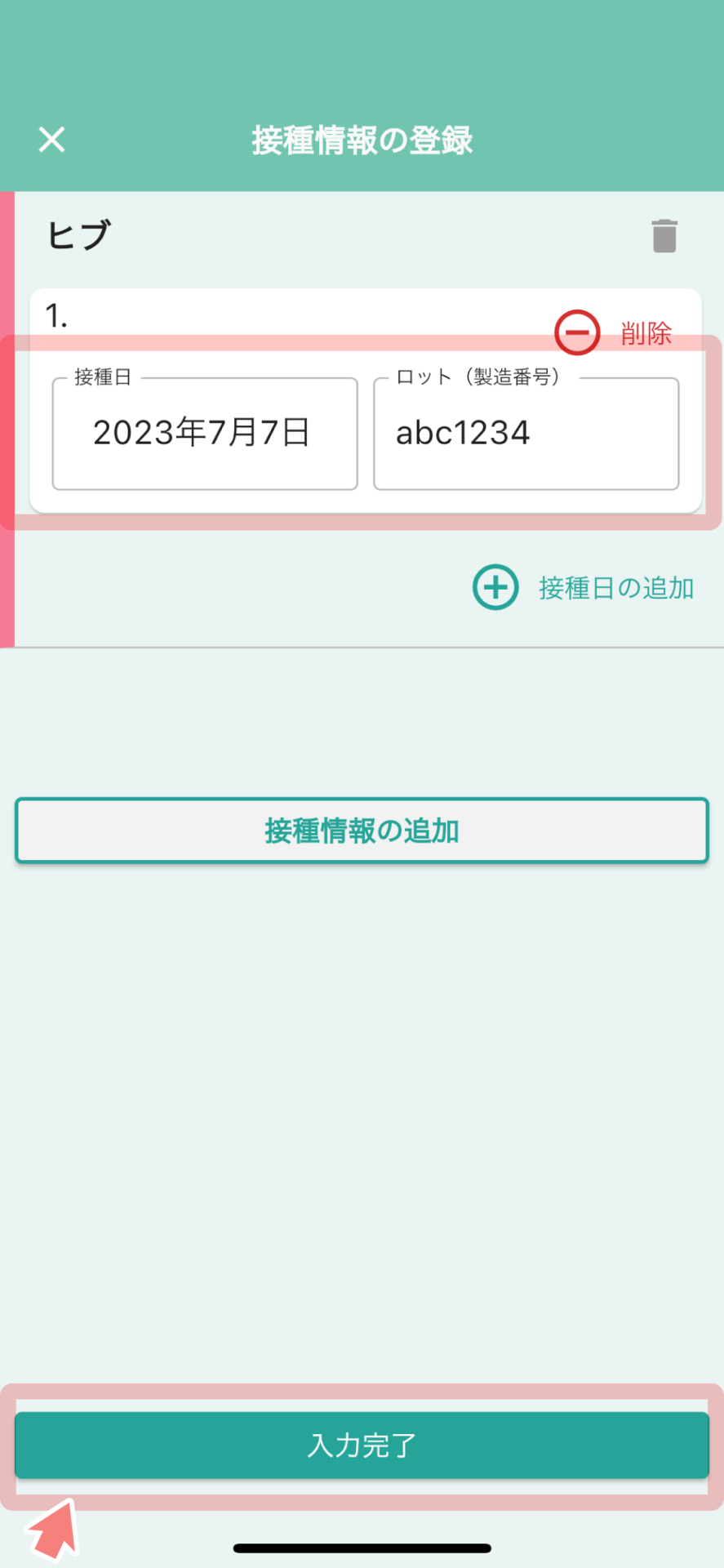Image resolution: width=724 pixels, height=1568 pixels.
Task: Finish with the 入力完了 button
Action: 362,1445
